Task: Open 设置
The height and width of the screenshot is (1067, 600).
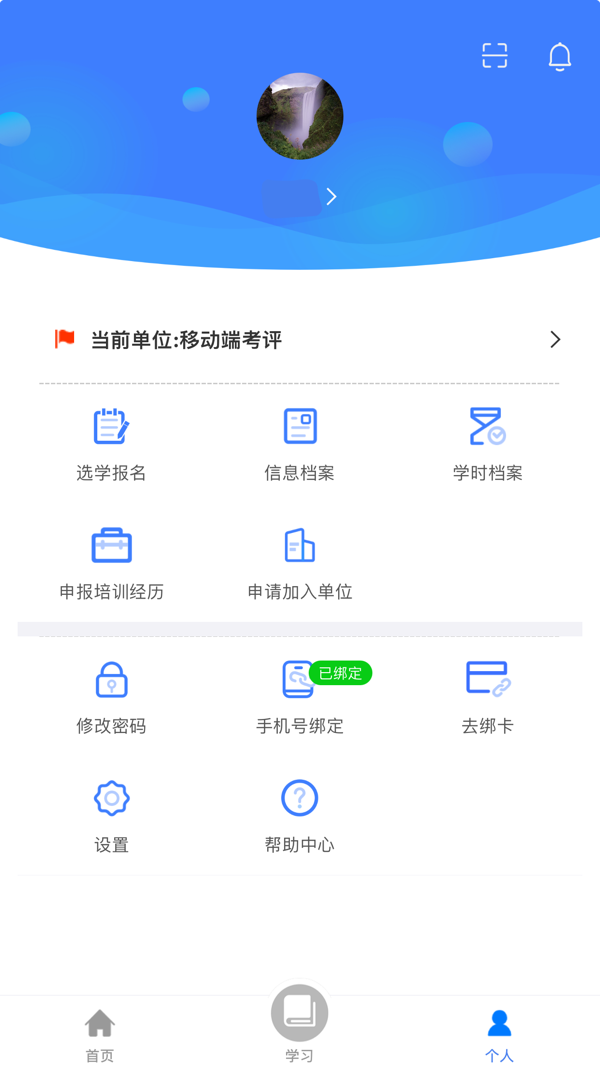Action: coord(111,816)
